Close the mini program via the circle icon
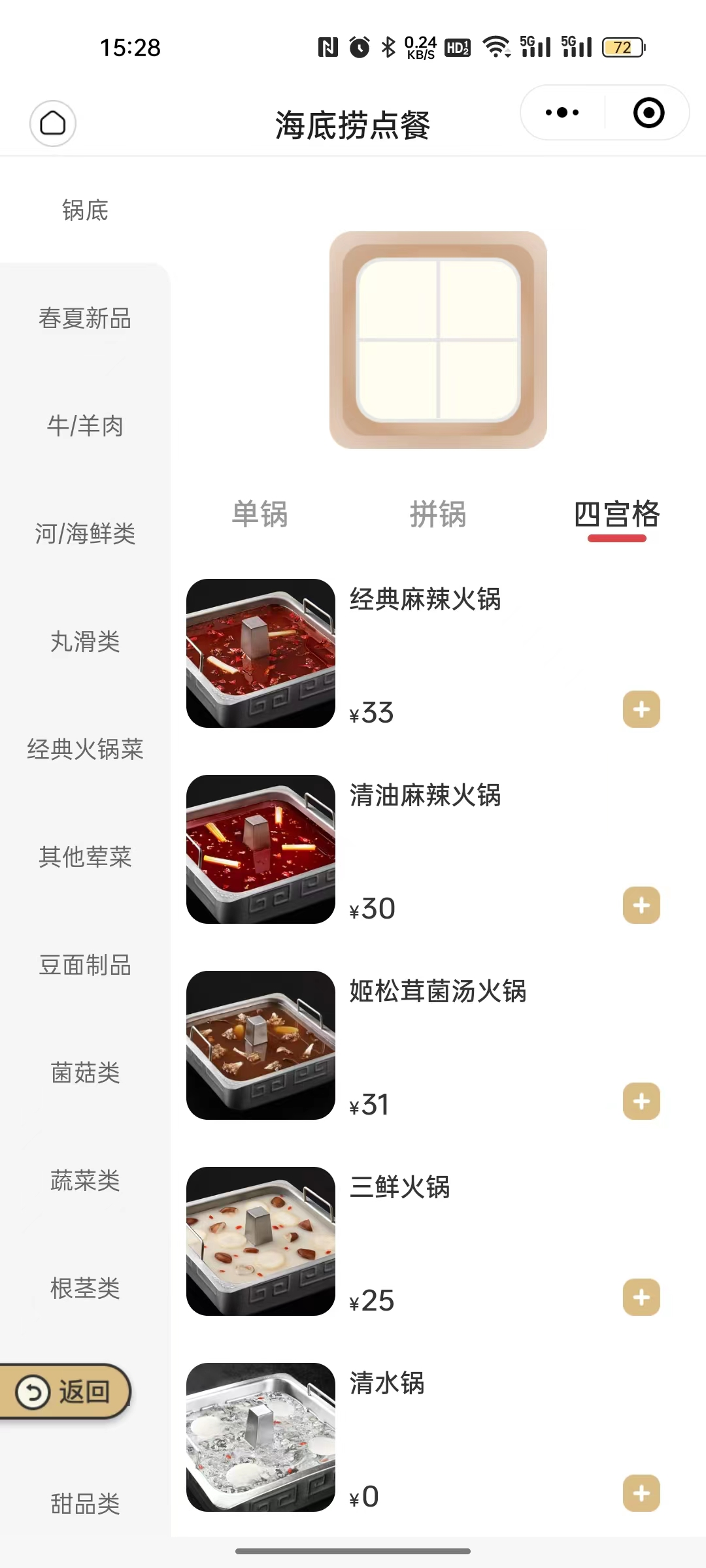The width and height of the screenshot is (706, 1568). (x=648, y=112)
